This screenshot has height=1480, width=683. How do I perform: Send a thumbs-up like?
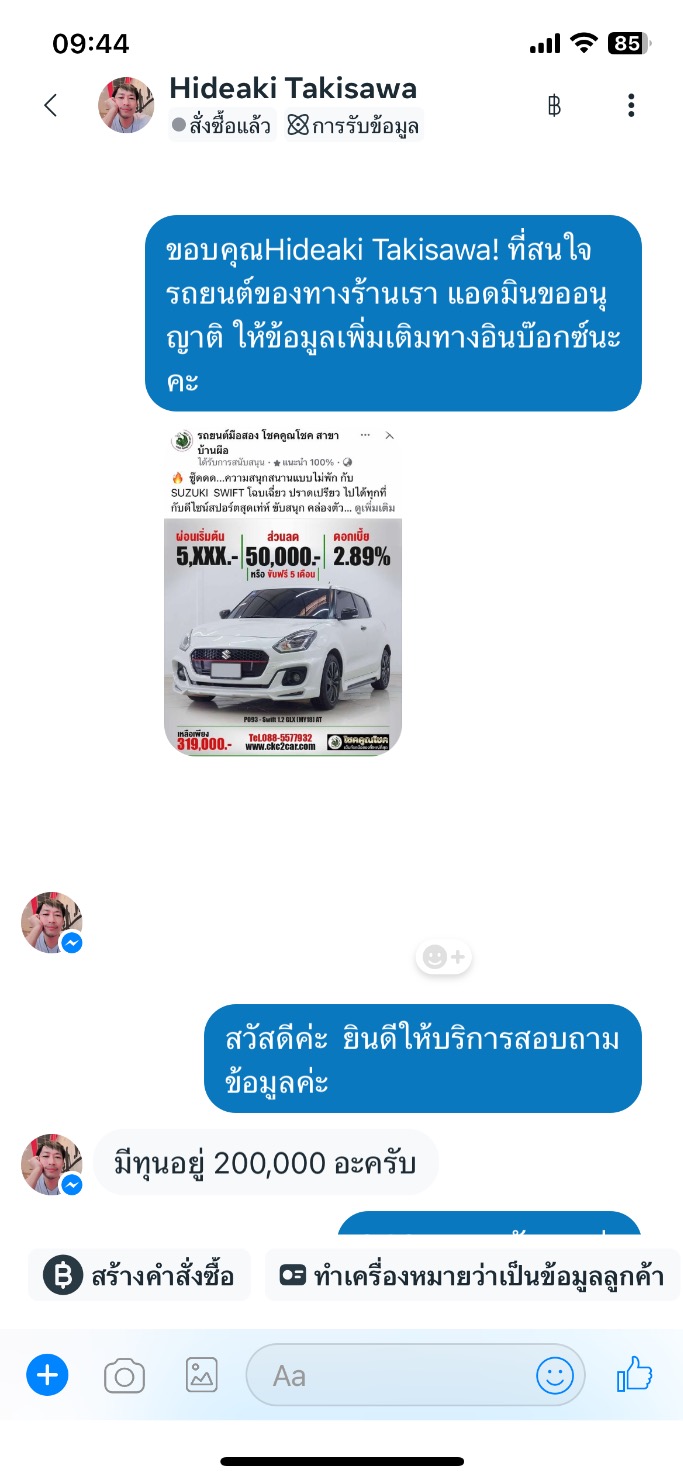click(634, 1376)
